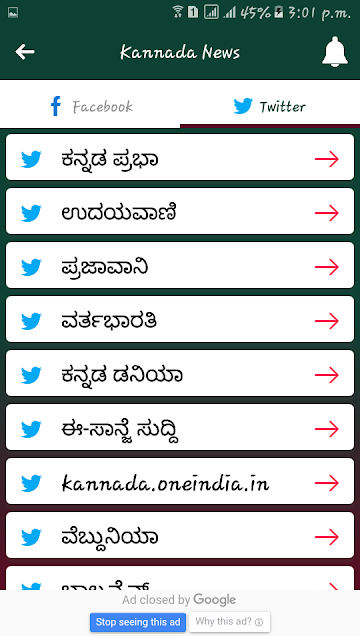
Task: Tap Stop seeing this ad
Action: (x=138, y=622)
